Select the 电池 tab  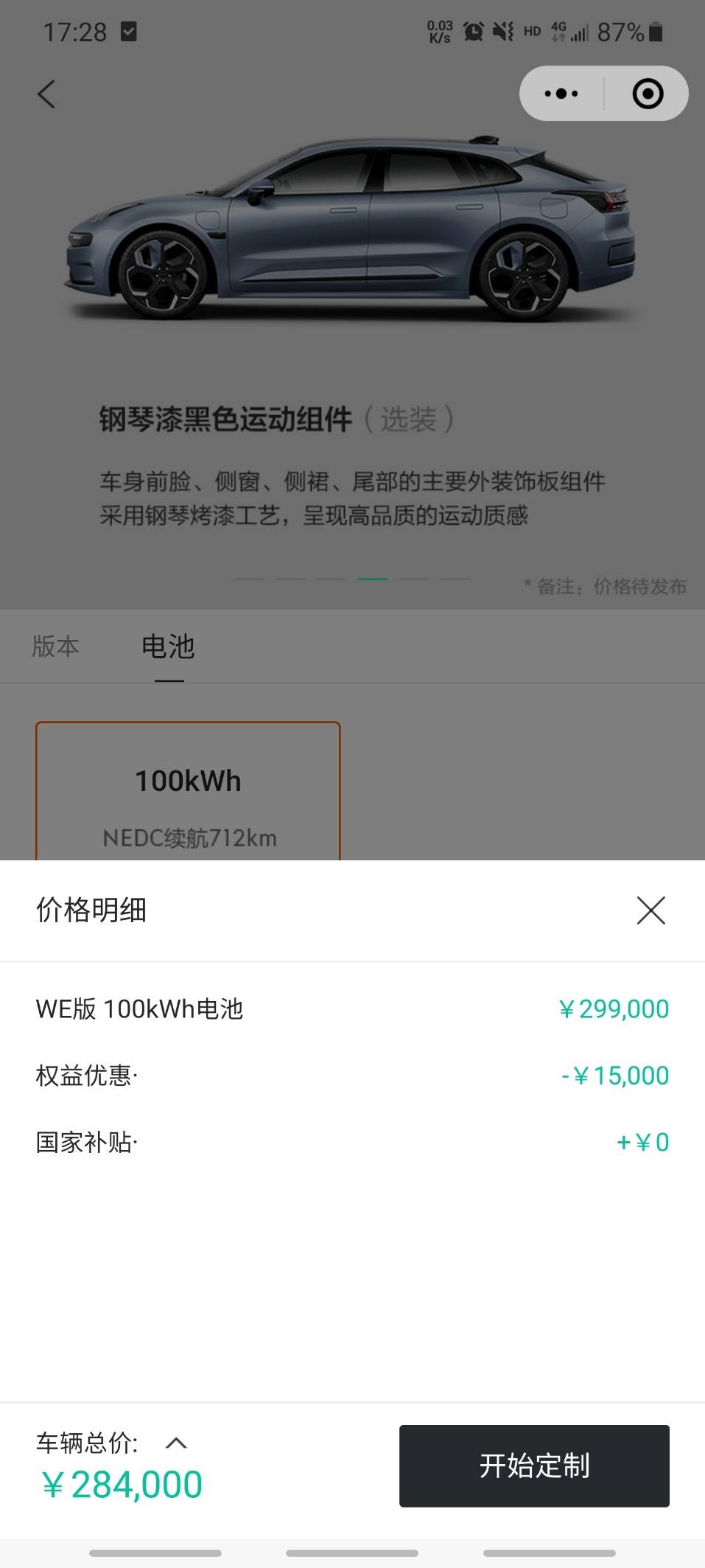tap(168, 647)
